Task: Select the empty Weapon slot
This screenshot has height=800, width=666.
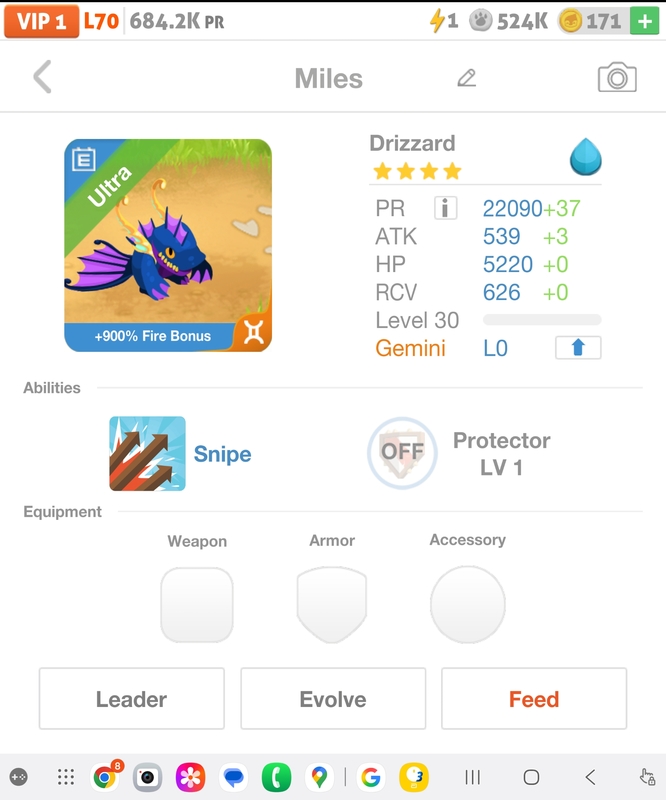Action: click(197, 604)
